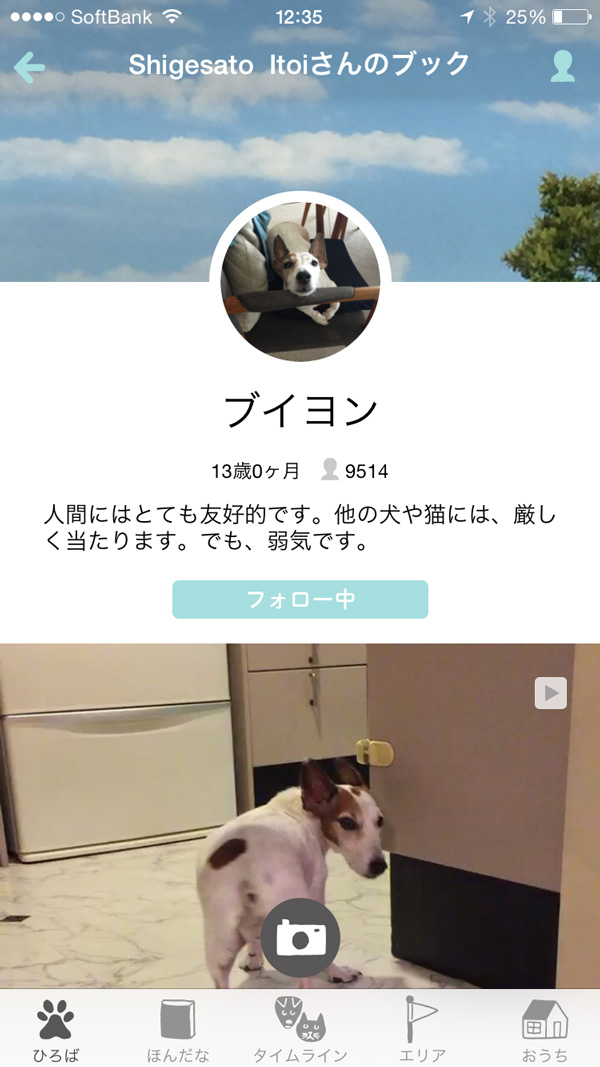Switch to the ひろば tab
The image size is (600, 1067).
coord(56,1029)
